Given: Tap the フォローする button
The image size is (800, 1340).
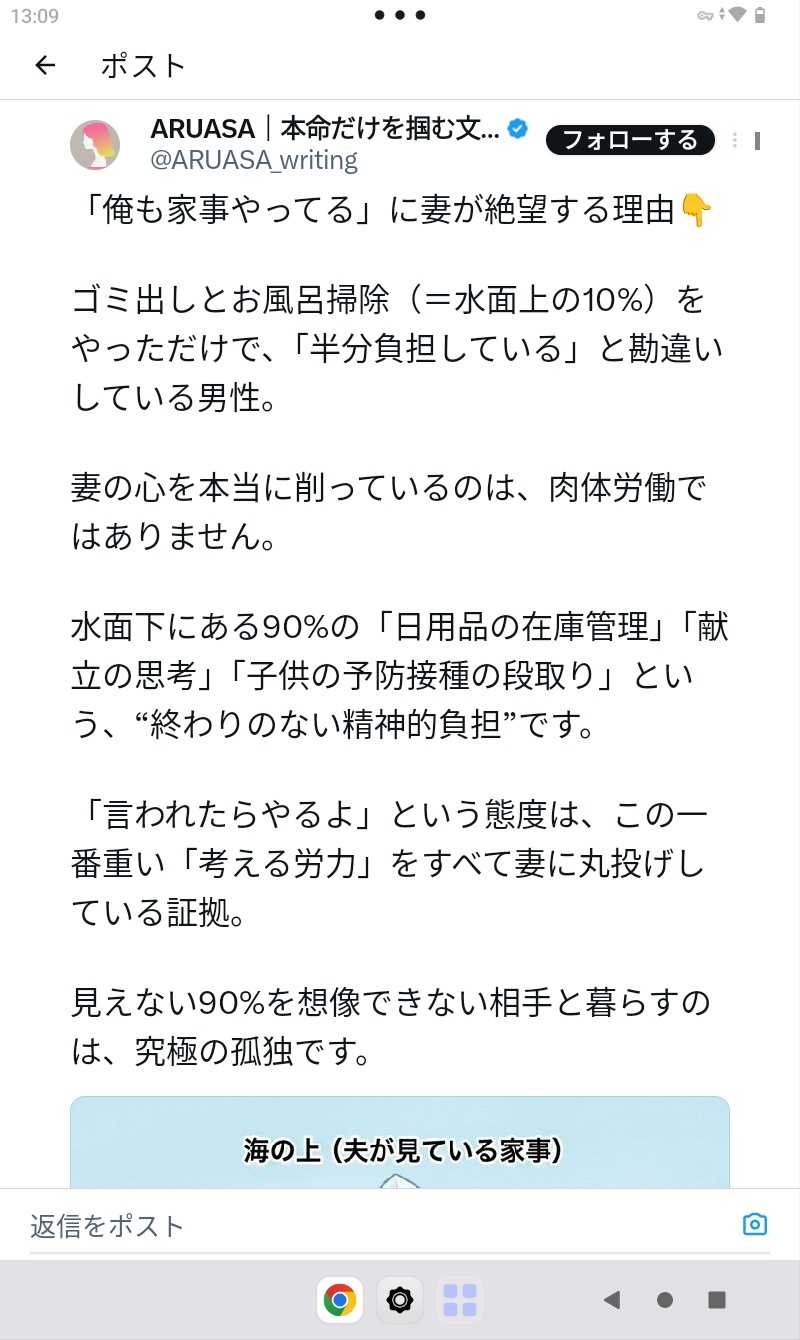Looking at the screenshot, I should pos(630,140).
